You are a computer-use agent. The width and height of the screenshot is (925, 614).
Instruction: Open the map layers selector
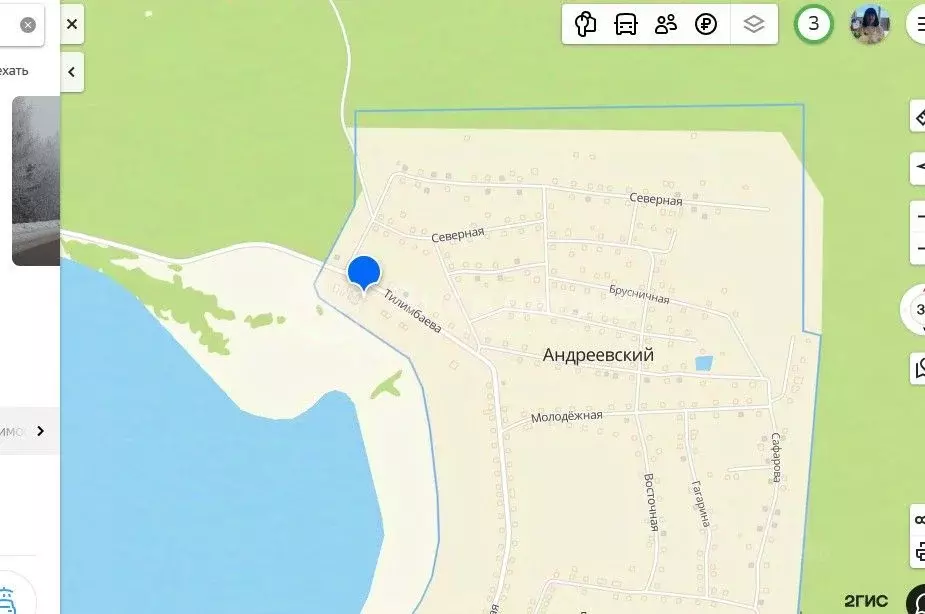754,25
